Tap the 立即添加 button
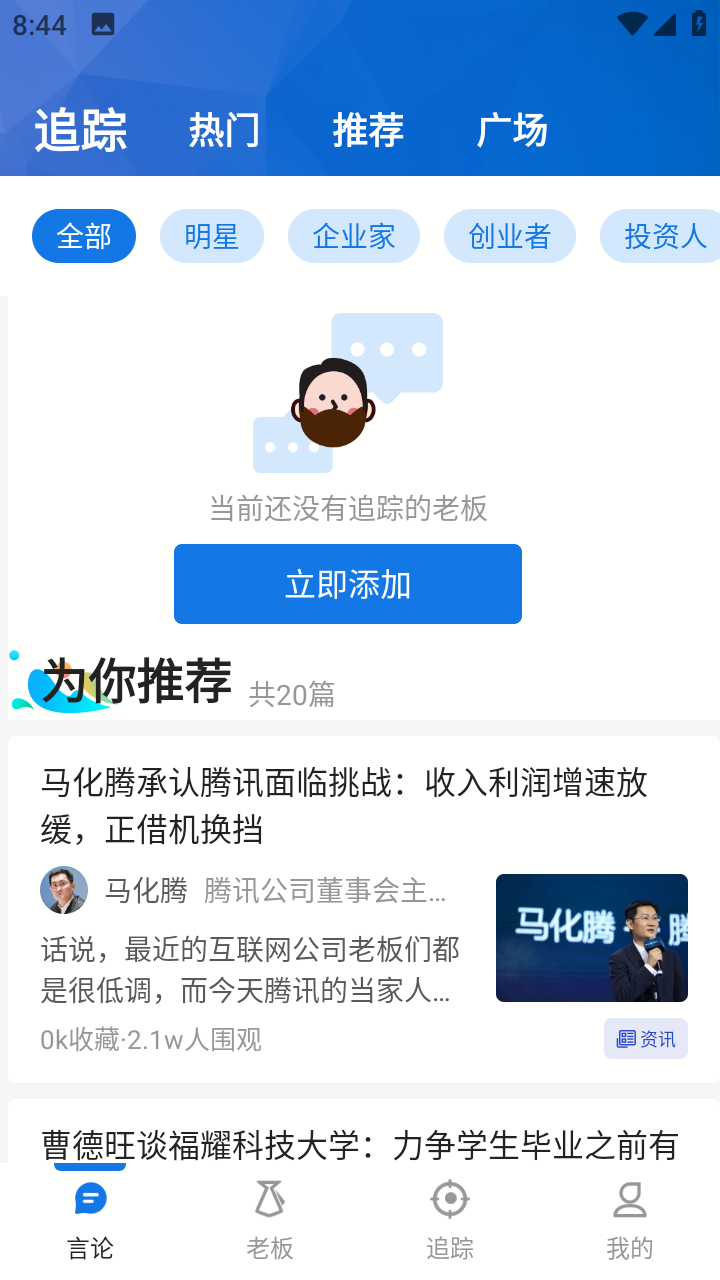Screen dimensions: 720x1280 348,584
